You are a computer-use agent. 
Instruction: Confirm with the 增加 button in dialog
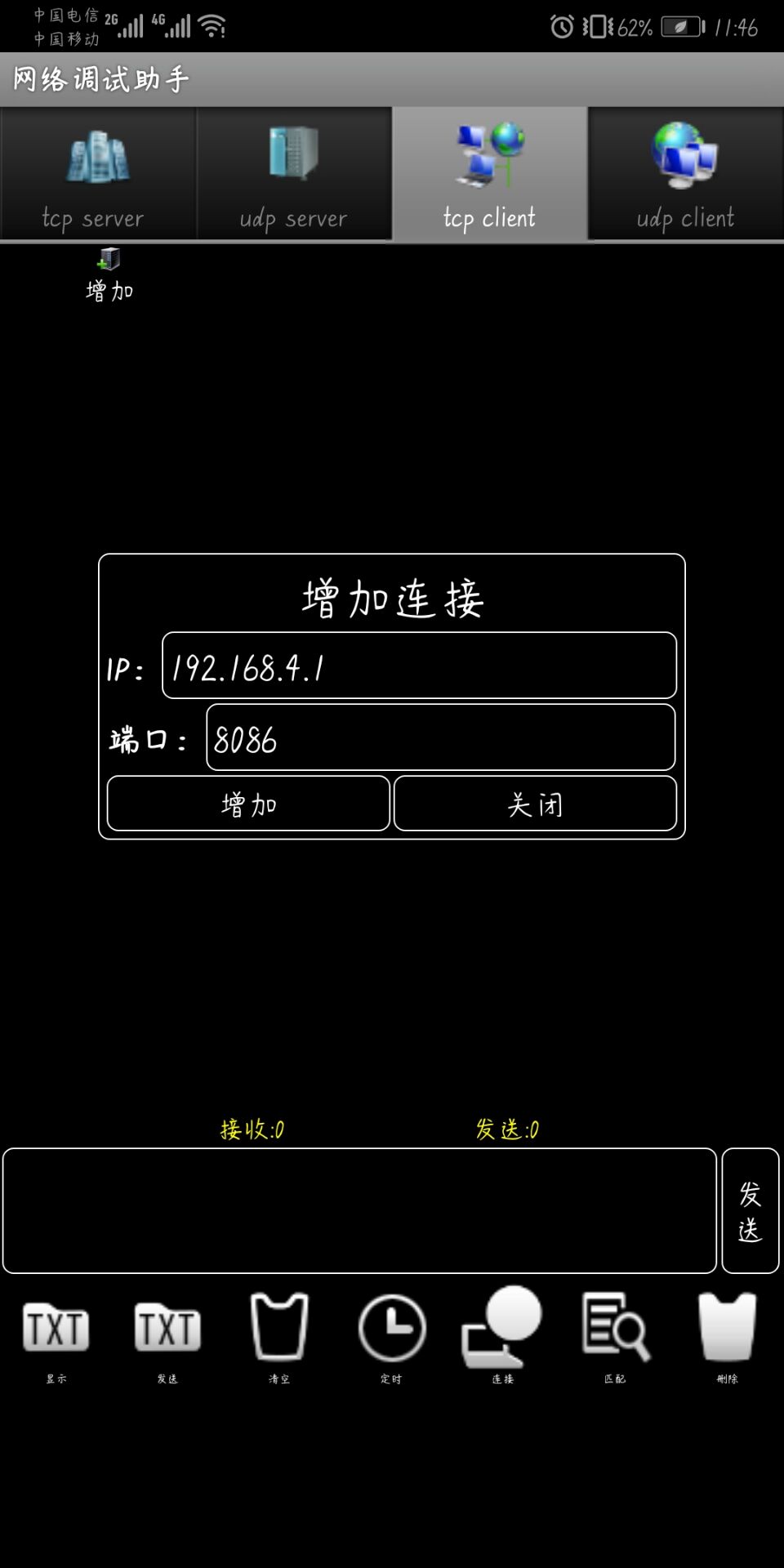(248, 804)
